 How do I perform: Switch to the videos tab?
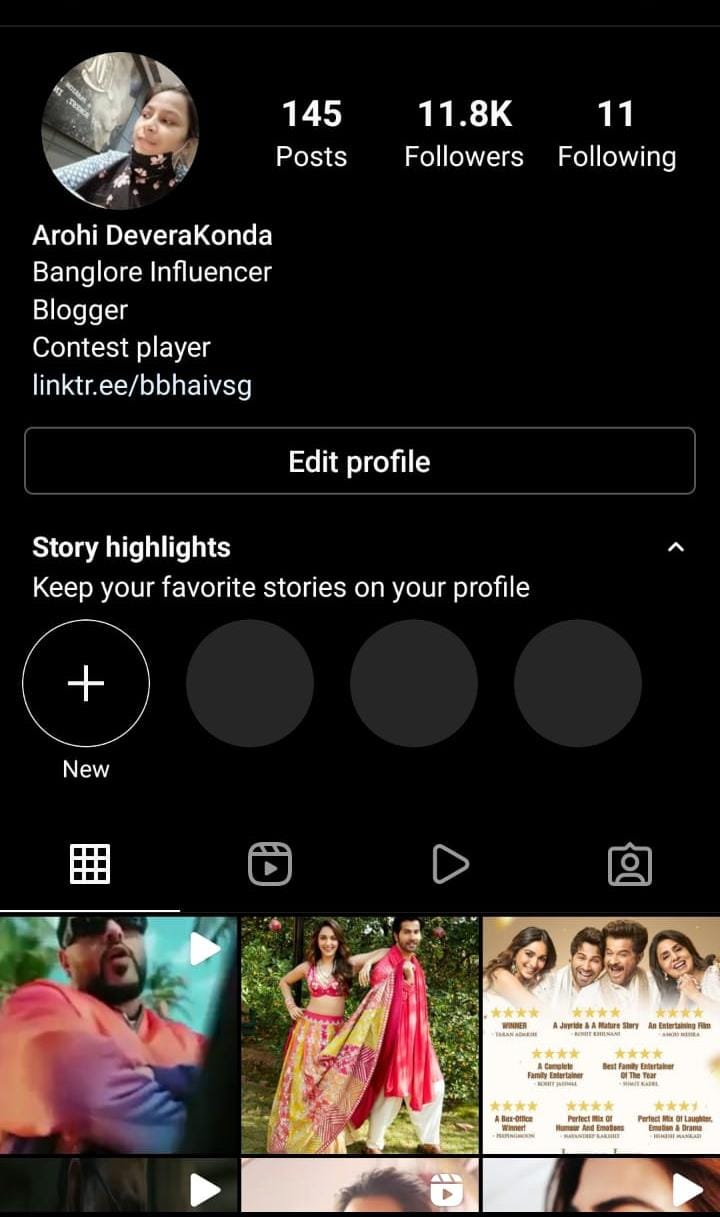(x=450, y=864)
